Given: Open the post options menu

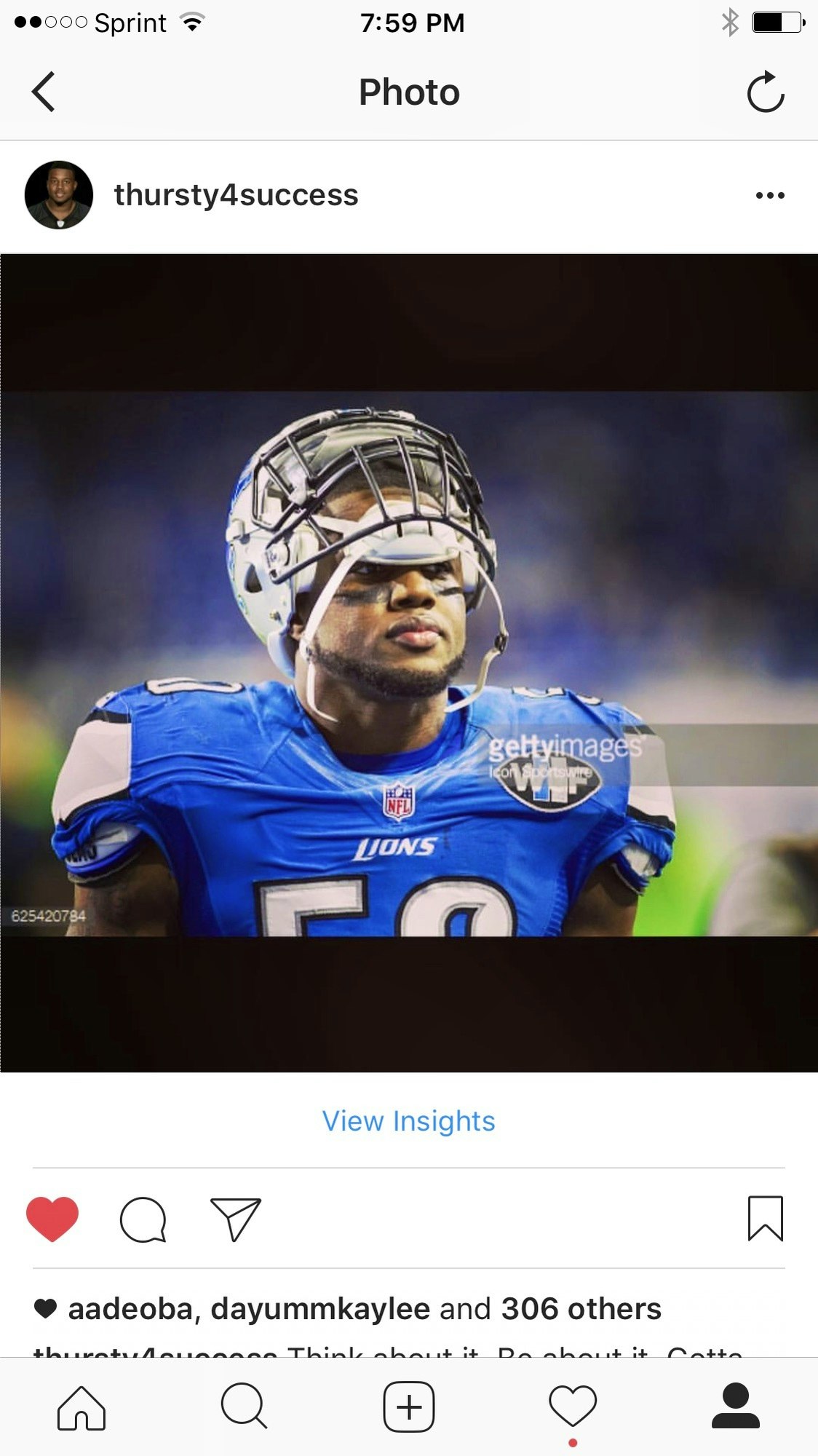Looking at the screenshot, I should [769, 195].
